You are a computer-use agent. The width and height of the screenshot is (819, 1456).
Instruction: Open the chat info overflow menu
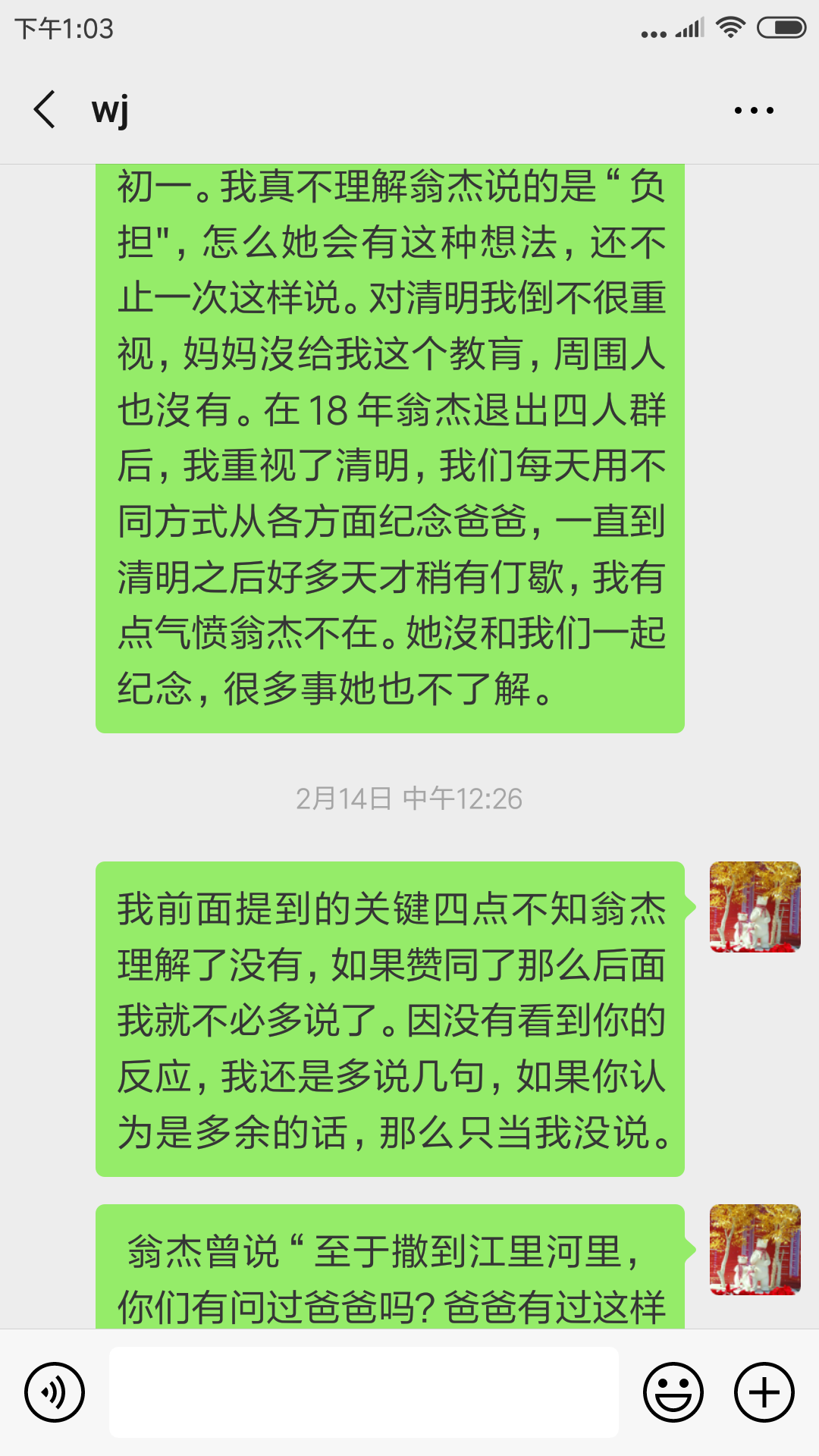point(754,111)
